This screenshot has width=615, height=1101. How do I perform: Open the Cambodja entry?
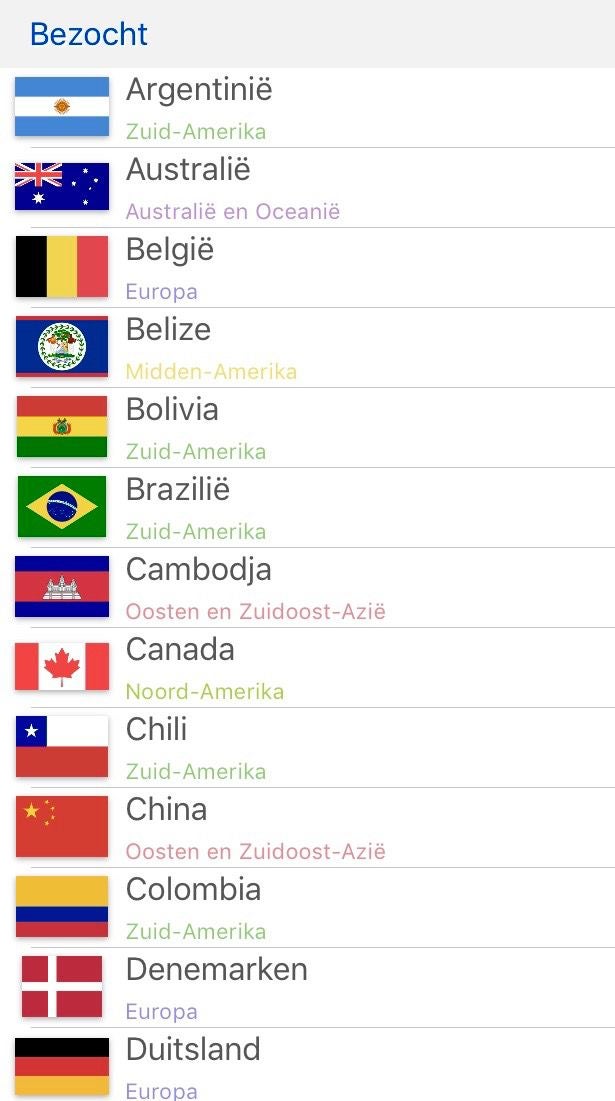point(308,588)
